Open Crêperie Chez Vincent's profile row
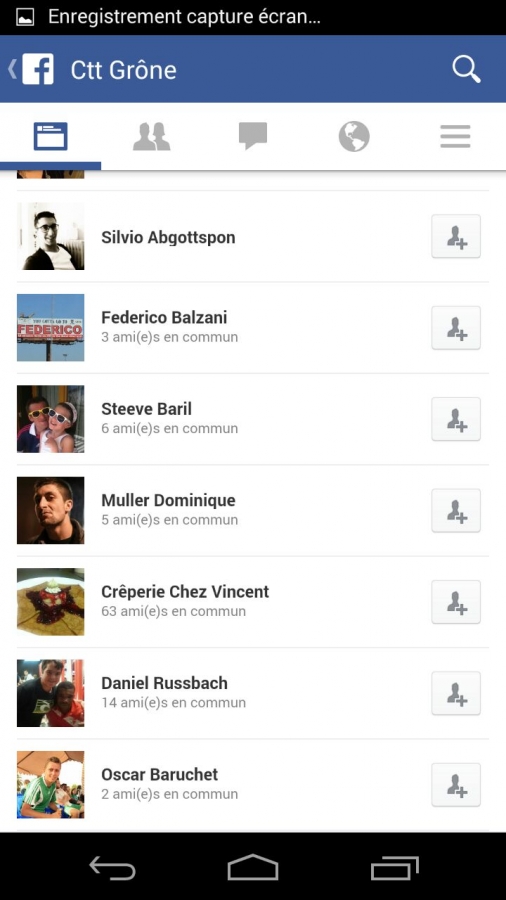 (253, 602)
